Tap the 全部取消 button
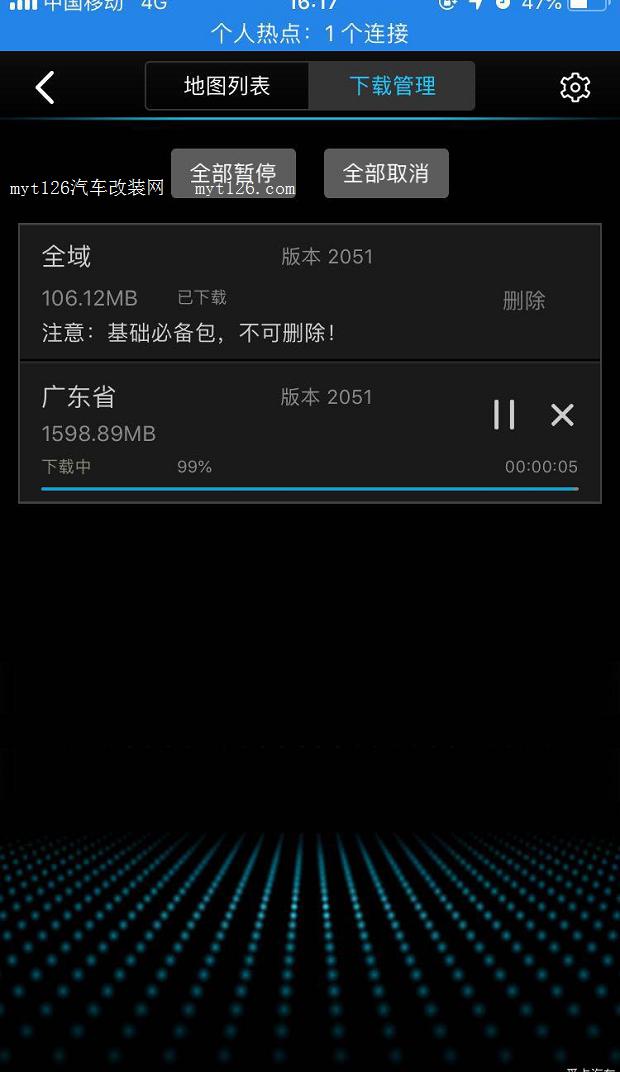The height and width of the screenshot is (1072, 620). pos(386,173)
